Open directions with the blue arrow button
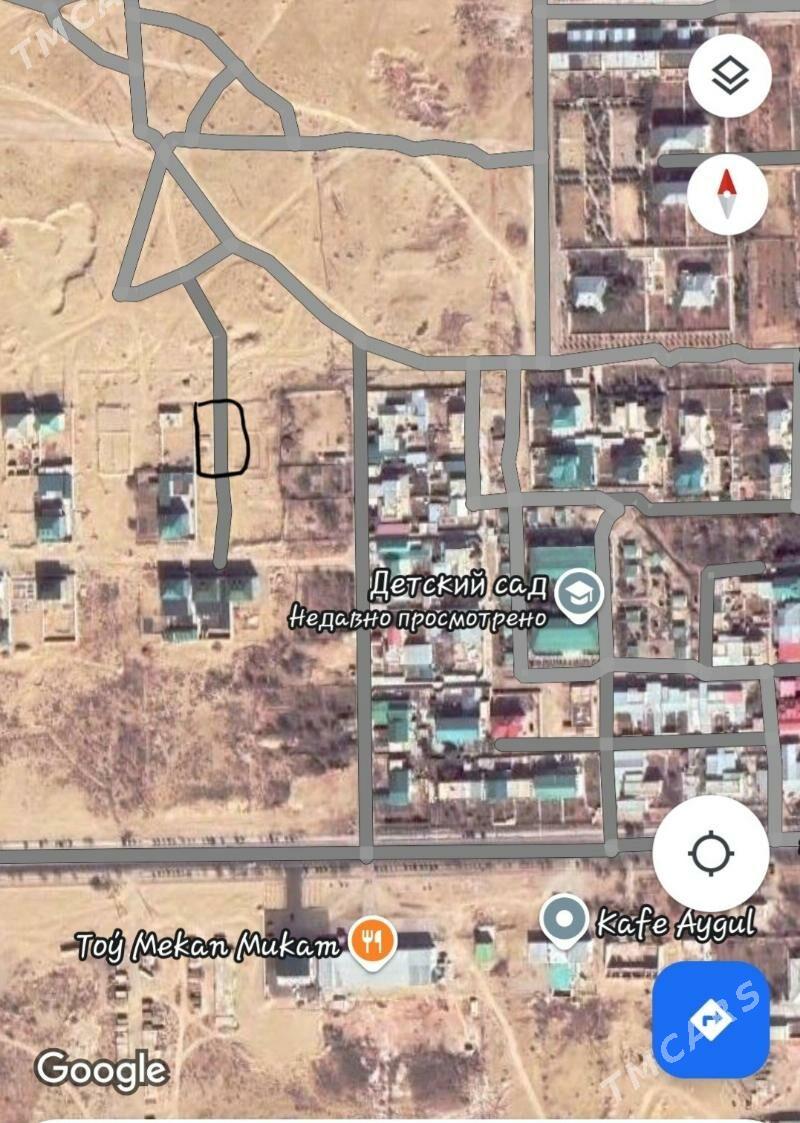 tap(710, 1019)
